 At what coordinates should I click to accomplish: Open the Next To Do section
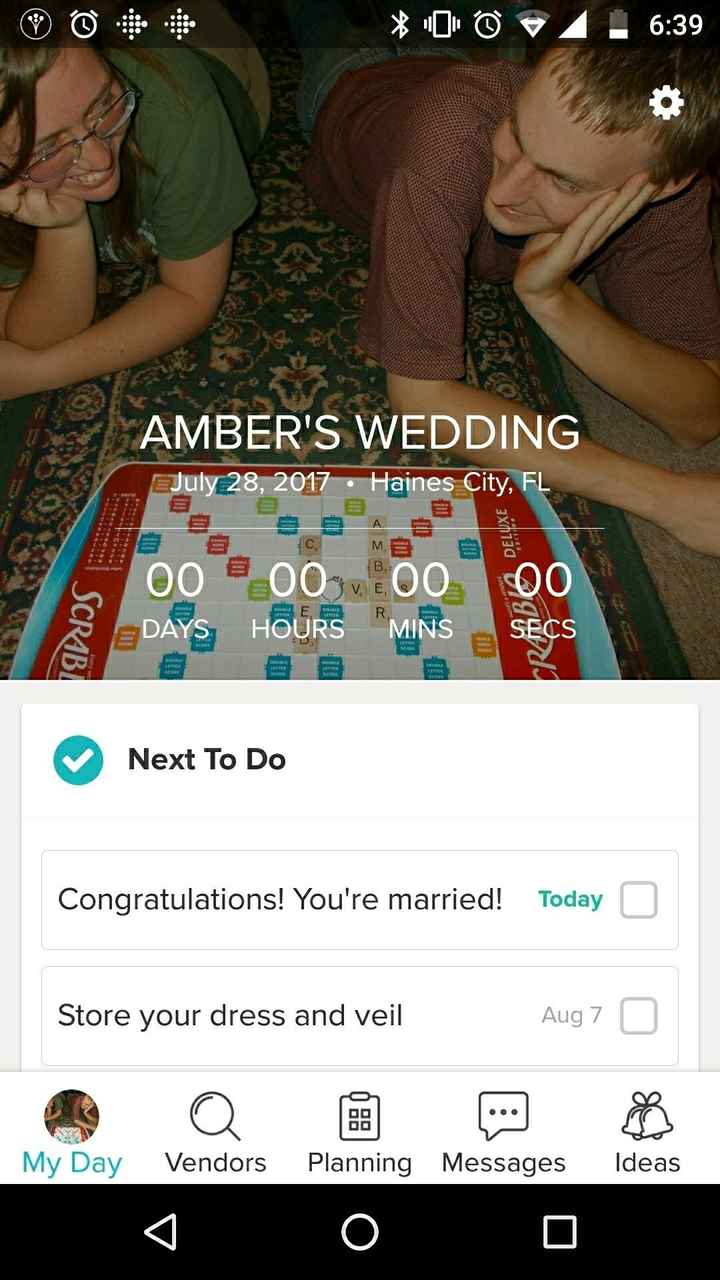click(x=207, y=760)
